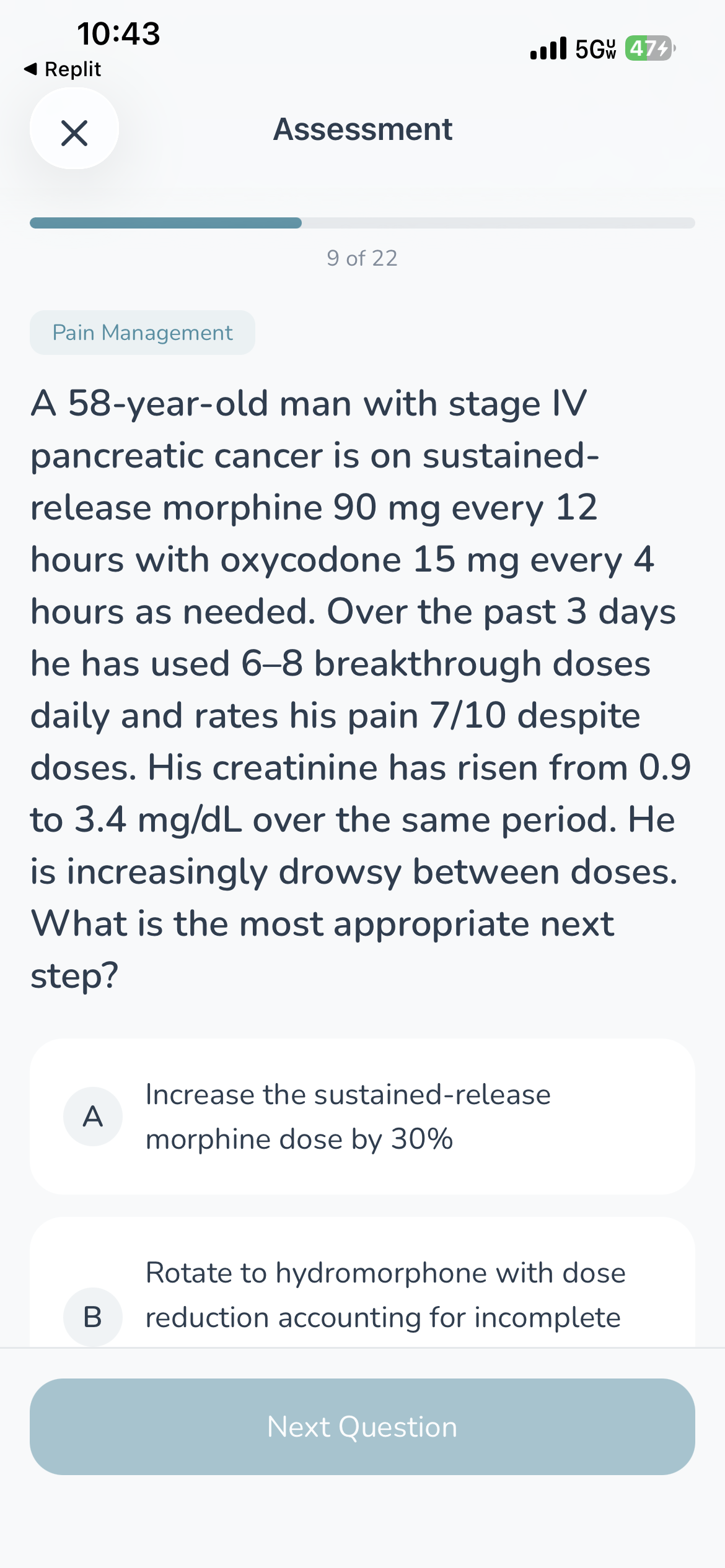Return to Replit via the back link
This screenshot has width=725, height=1568.
pyautogui.click(x=62, y=69)
